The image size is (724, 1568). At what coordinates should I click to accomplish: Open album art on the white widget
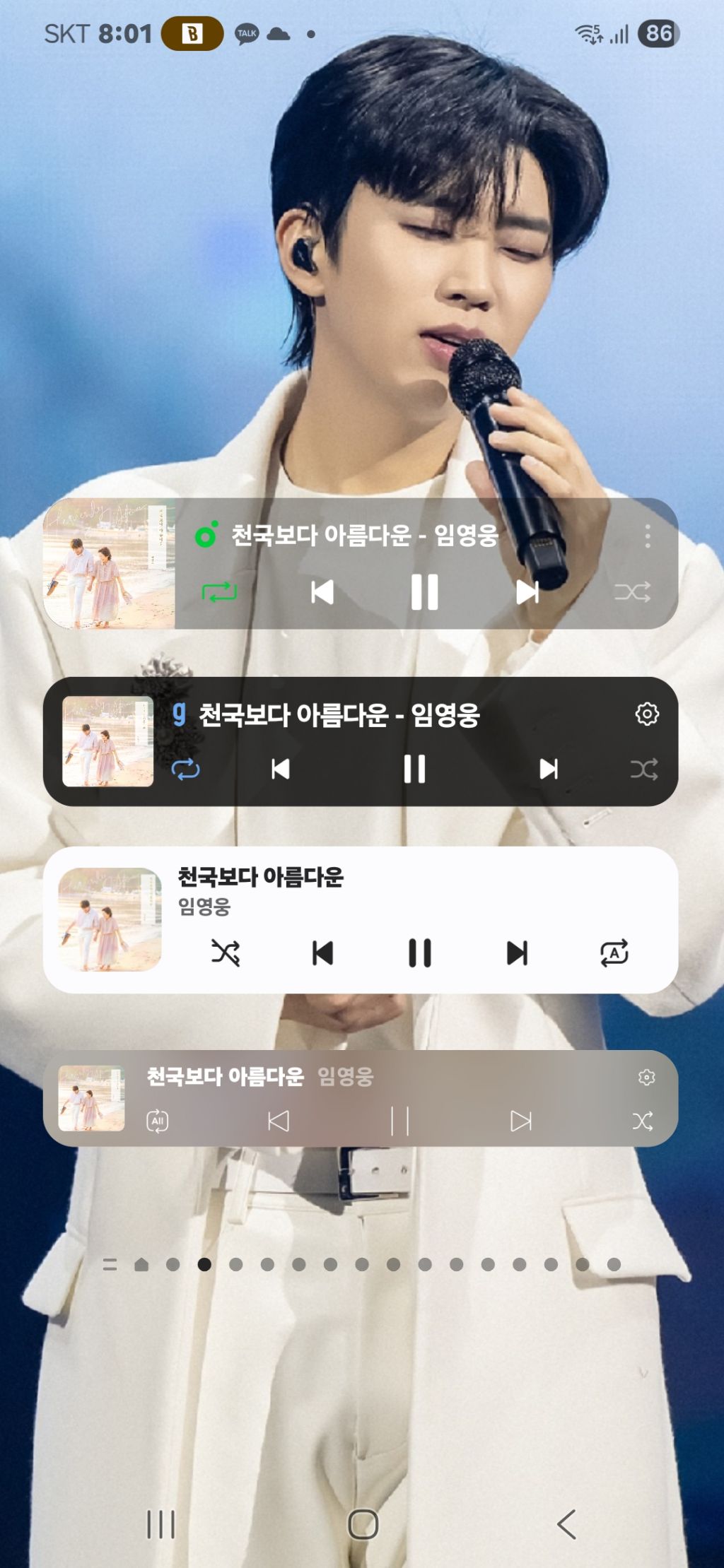pyautogui.click(x=110, y=919)
